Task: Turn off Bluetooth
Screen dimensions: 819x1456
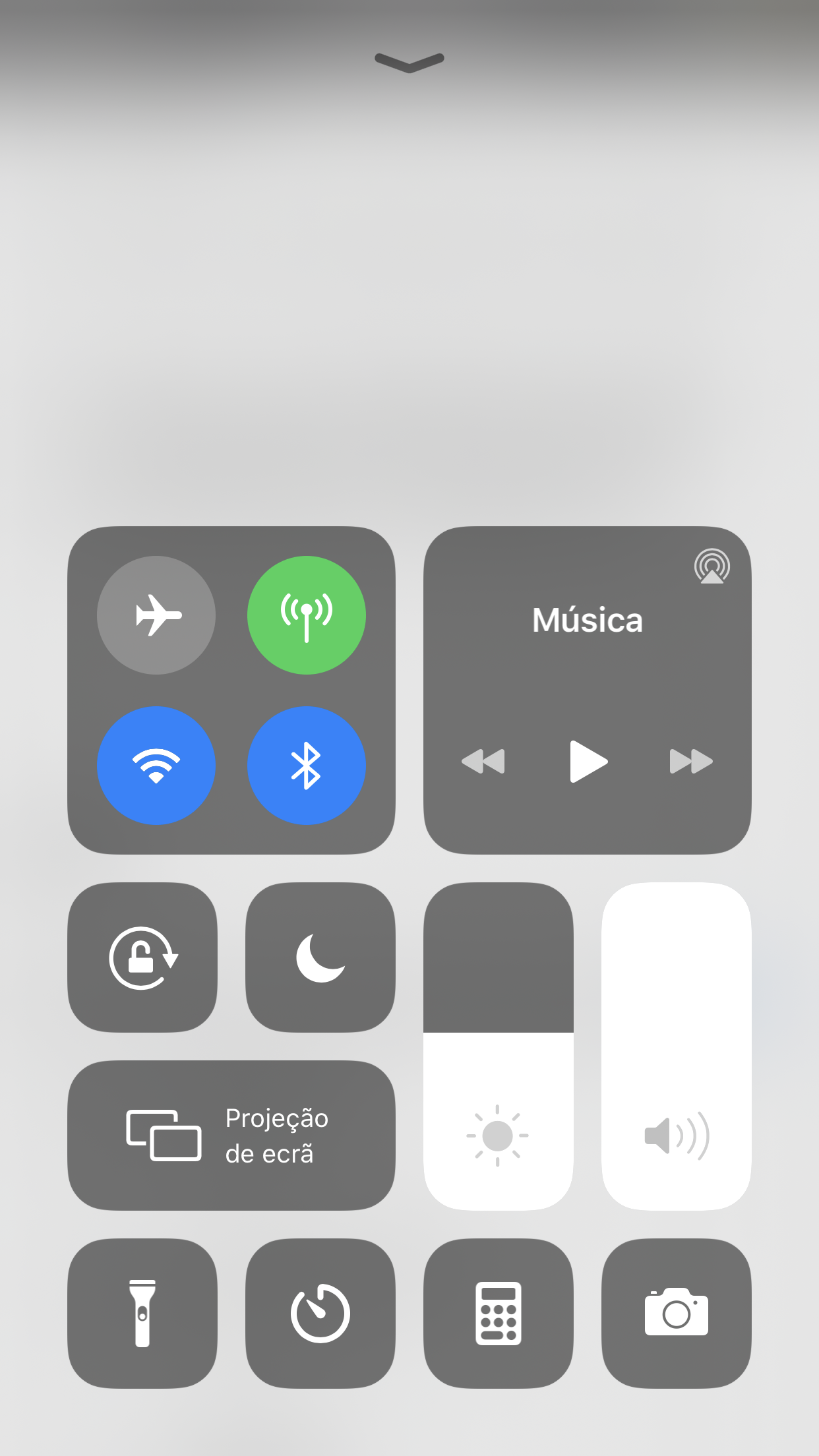Action: 307,766
